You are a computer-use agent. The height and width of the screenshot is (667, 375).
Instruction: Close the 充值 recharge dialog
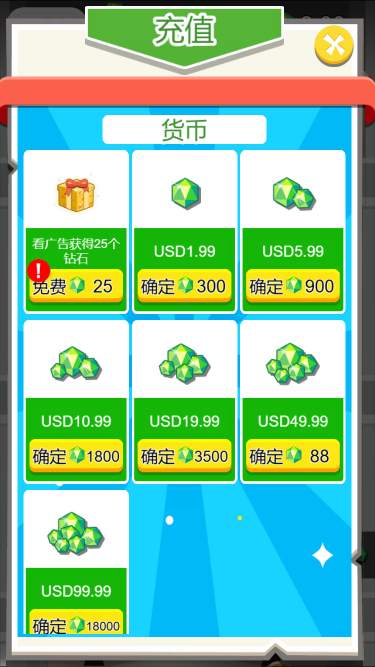pyautogui.click(x=334, y=45)
